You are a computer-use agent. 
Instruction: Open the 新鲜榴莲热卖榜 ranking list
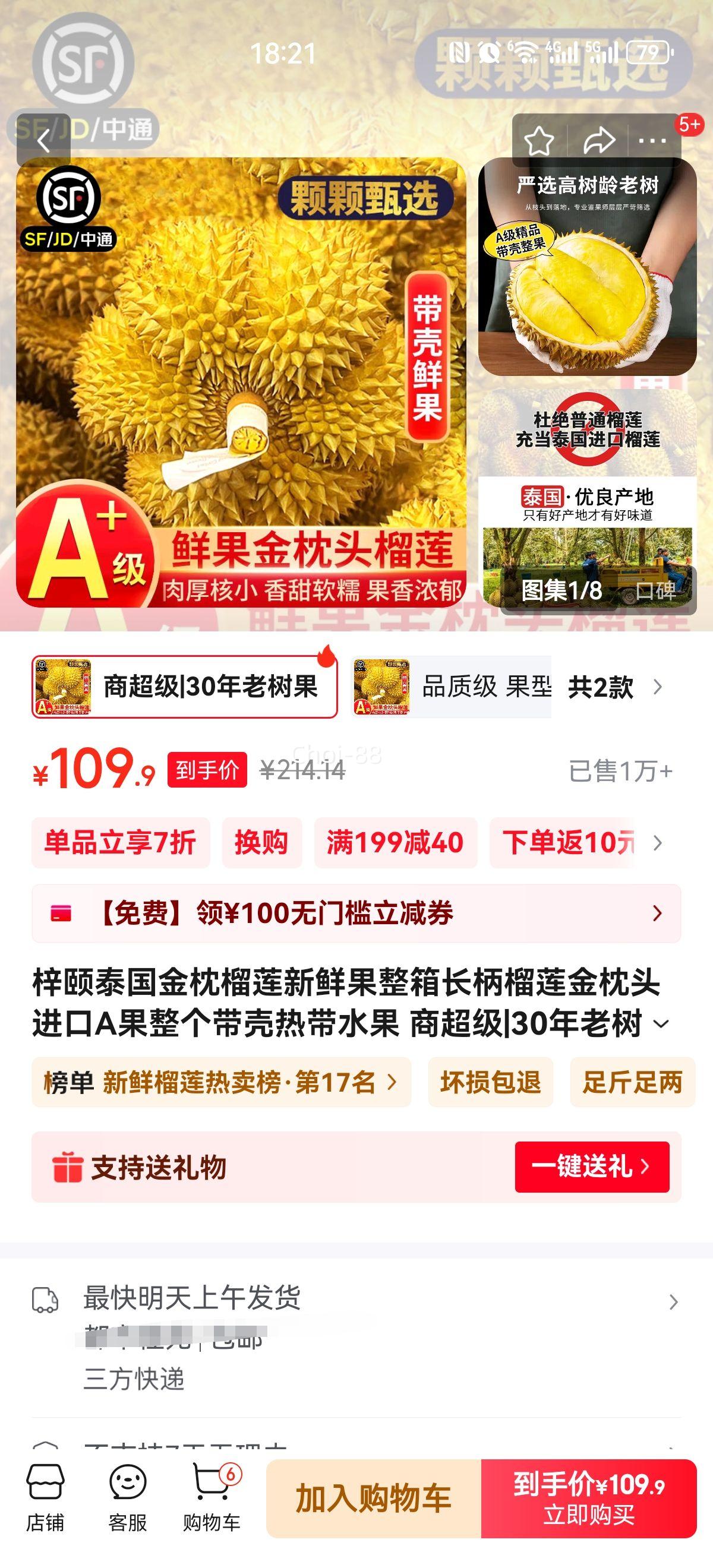pos(221,1082)
